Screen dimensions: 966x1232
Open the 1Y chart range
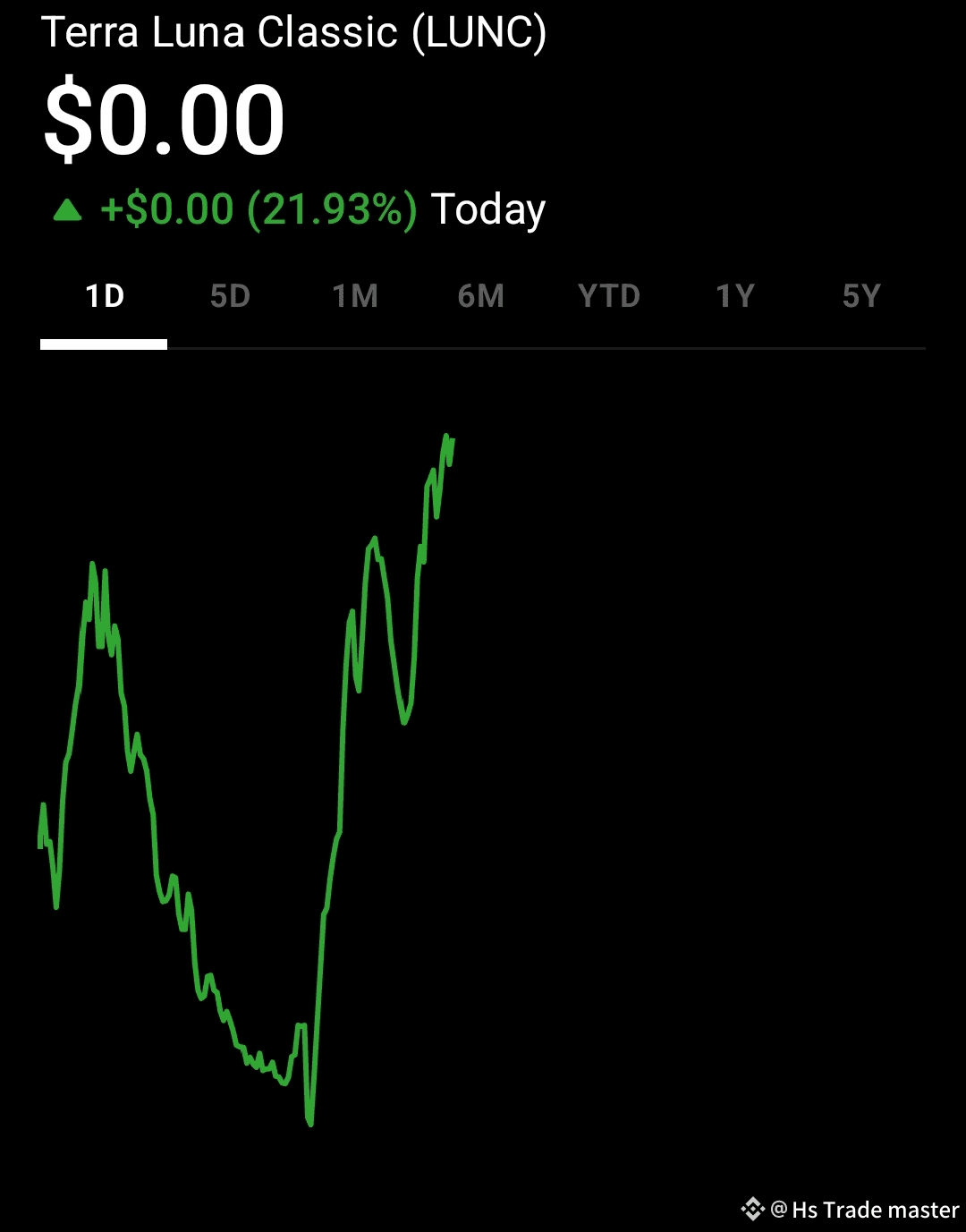[x=735, y=296]
